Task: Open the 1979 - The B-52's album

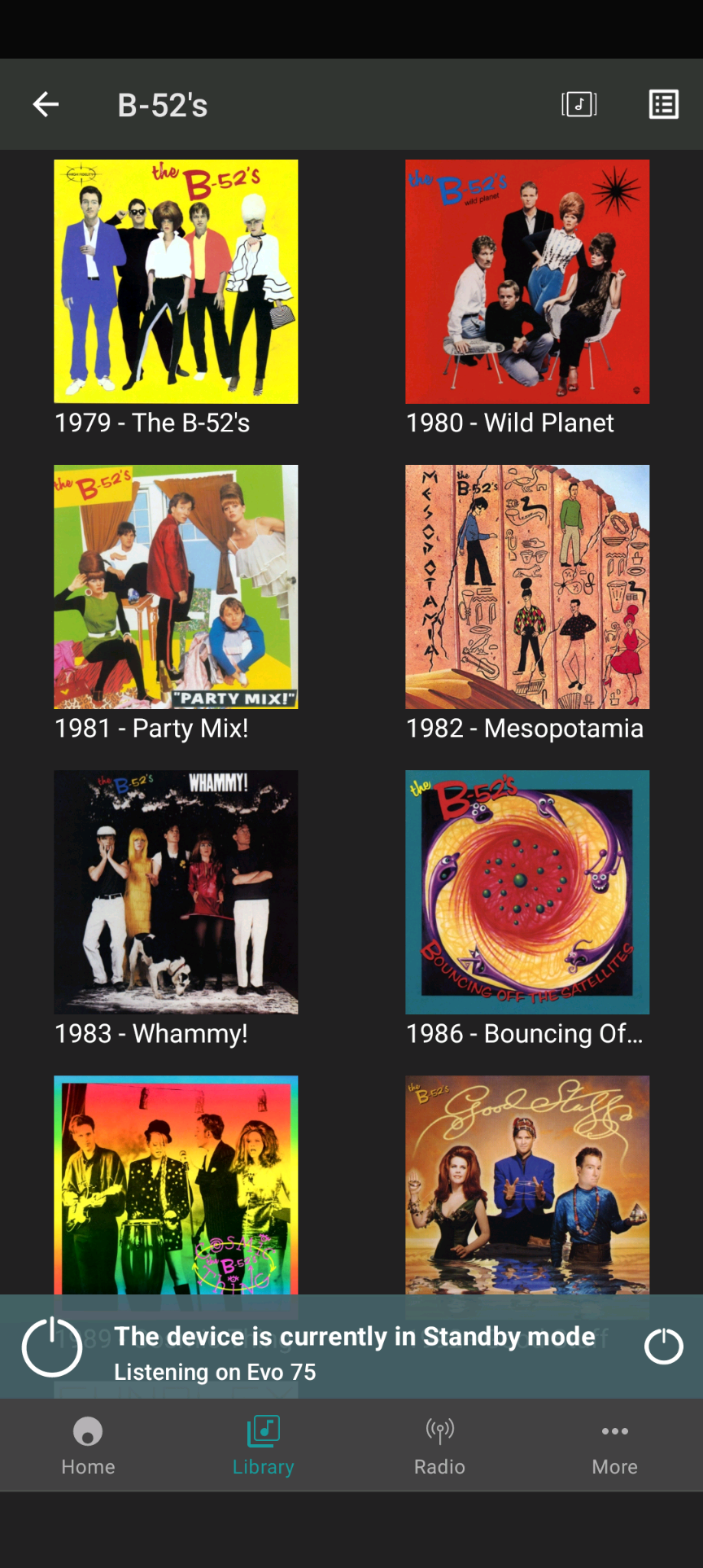Action: point(176,282)
